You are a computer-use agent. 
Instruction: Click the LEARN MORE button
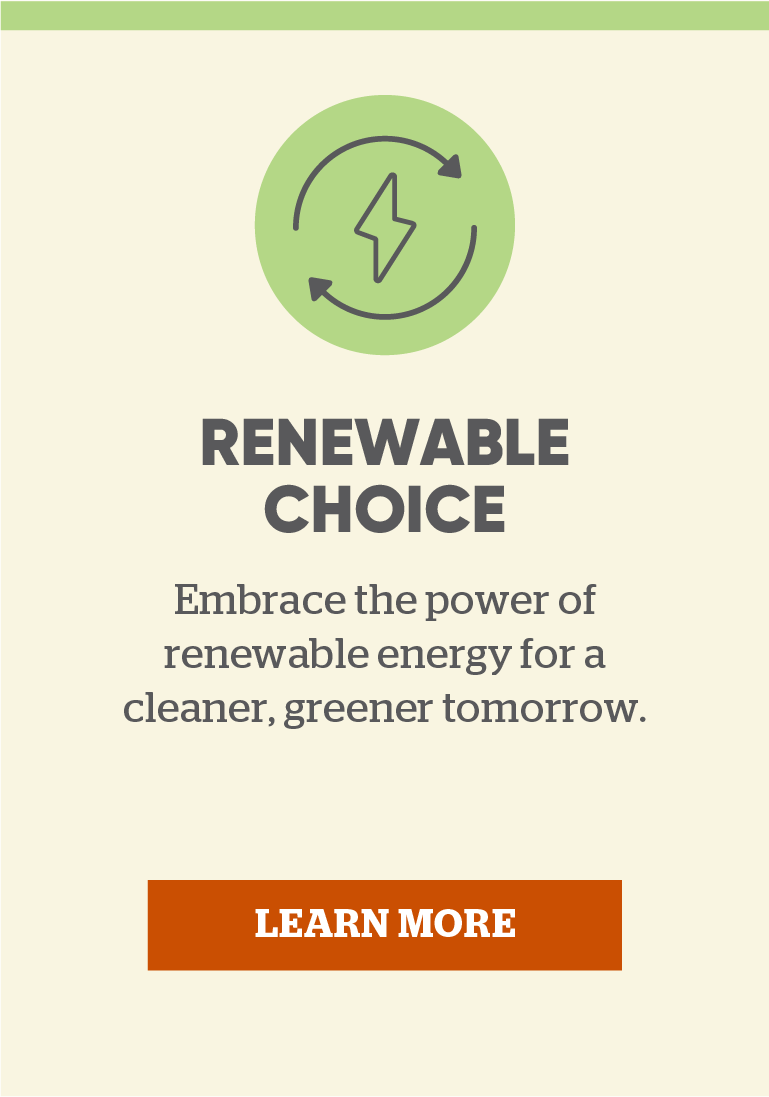point(385,924)
